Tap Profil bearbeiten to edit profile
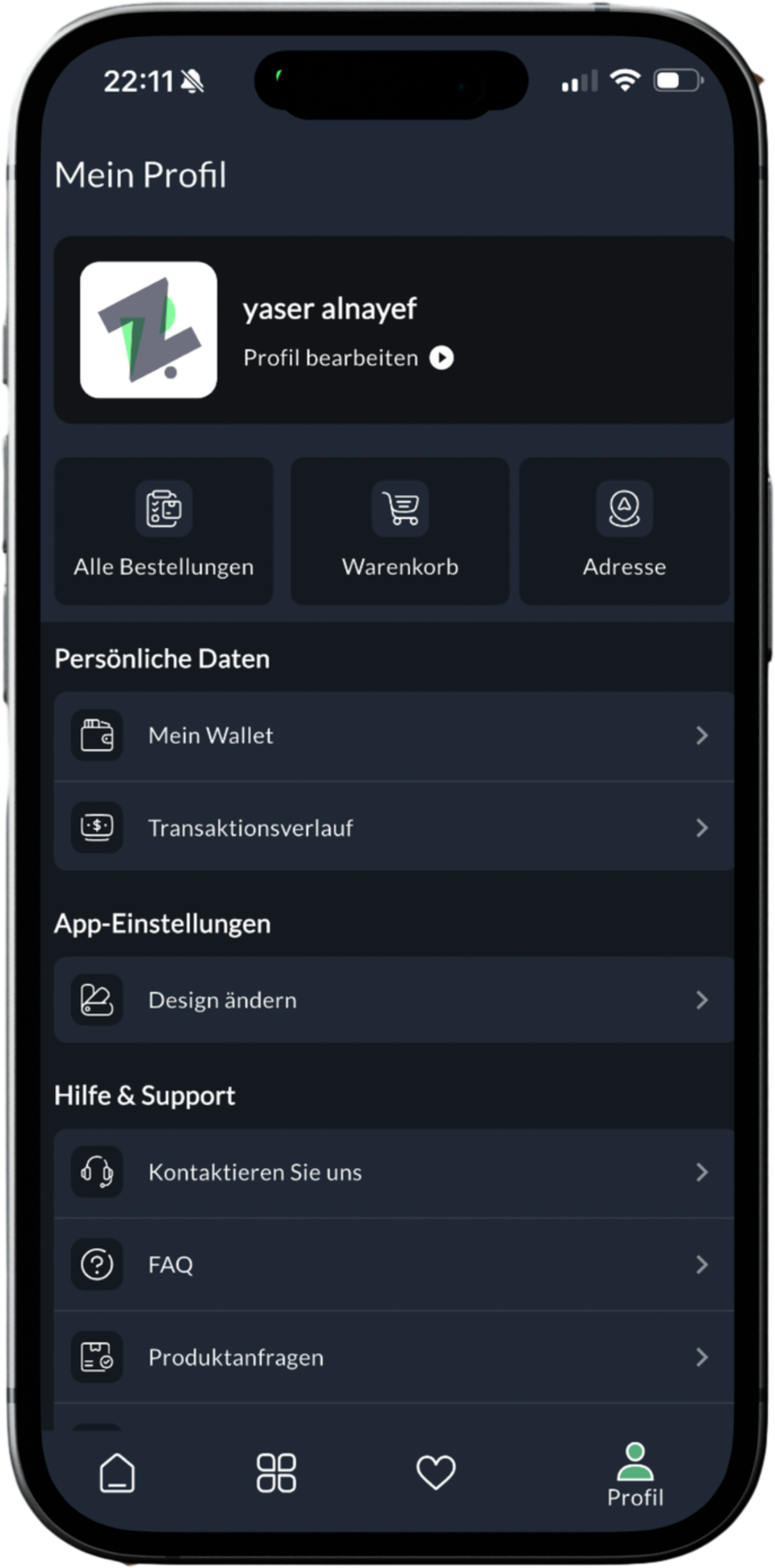Viewport: 775px width, 1568px height. pyautogui.click(x=348, y=358)
